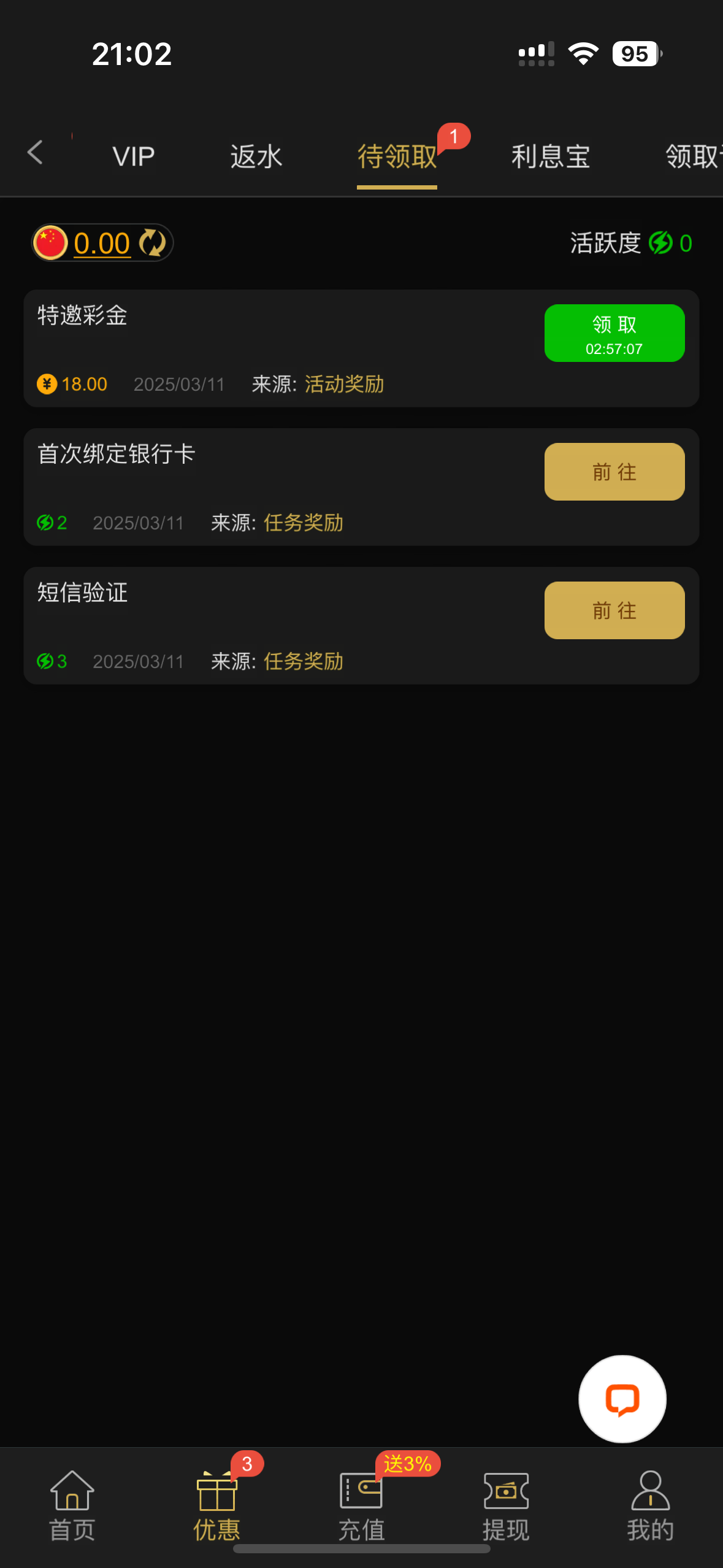Tap 前往 for 短信验证
The height and width of the screenshot is (1568, 723).
[x=614, y=610]
